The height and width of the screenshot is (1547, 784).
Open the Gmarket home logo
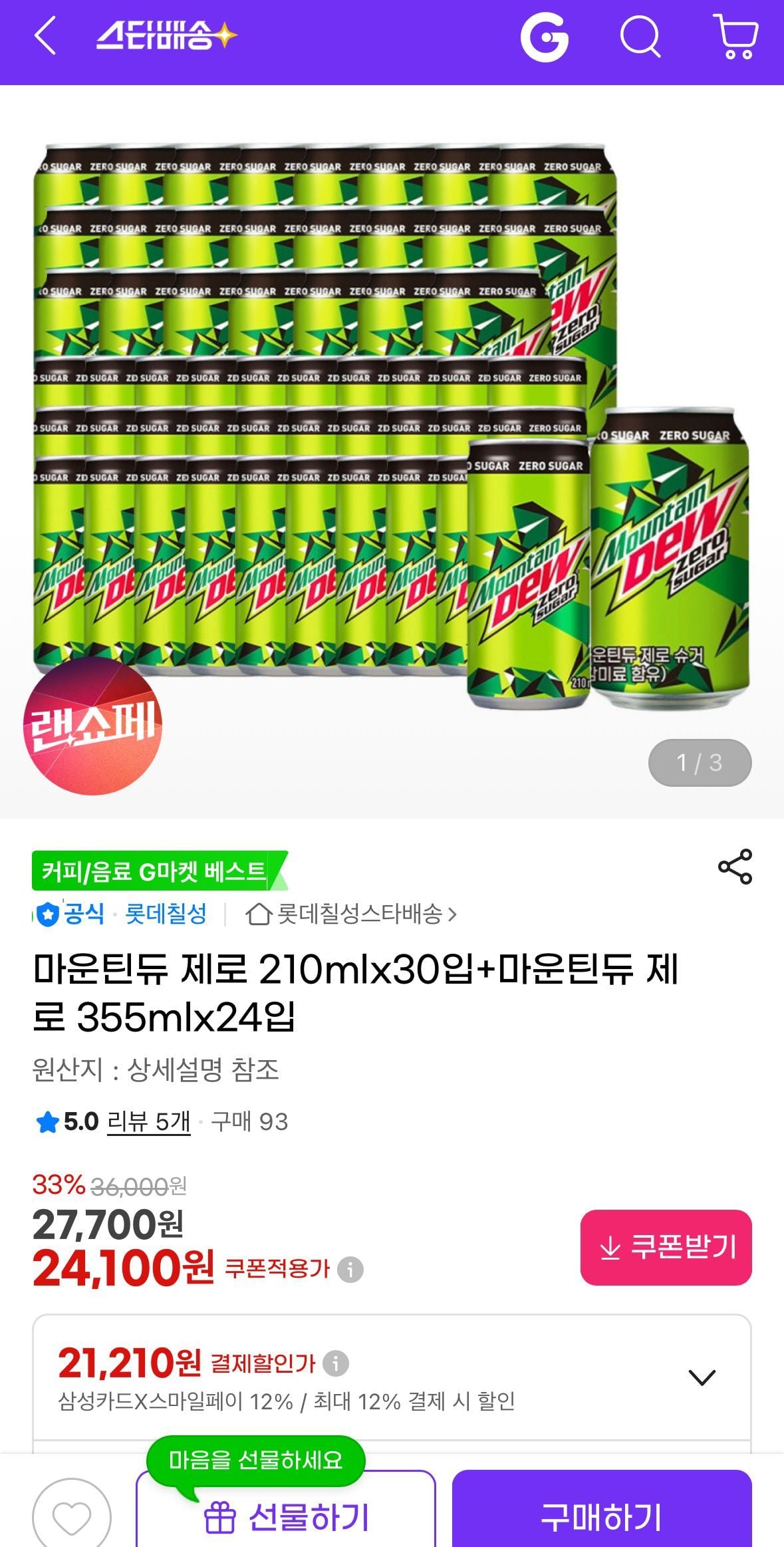[544, 38]
